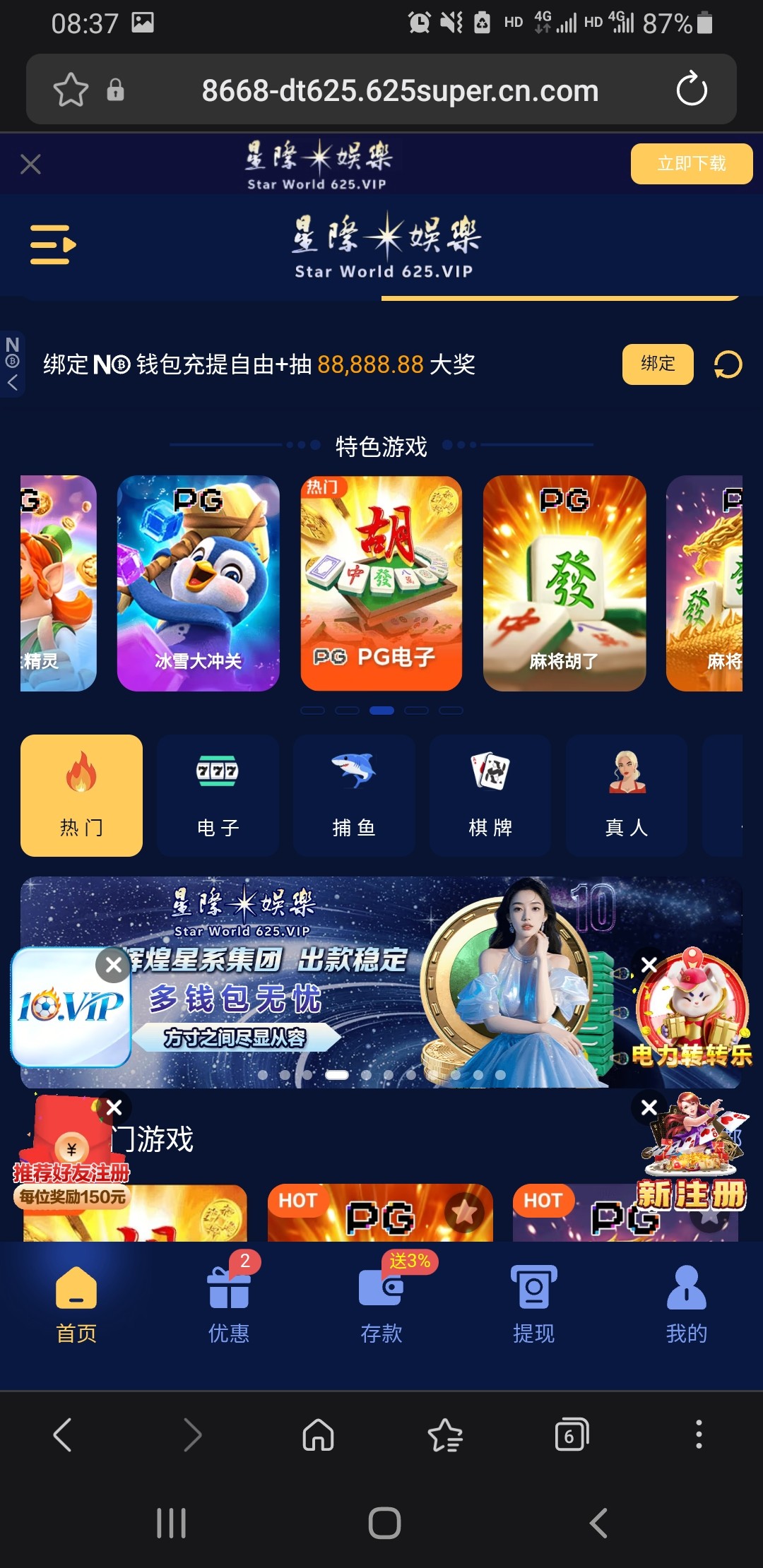
Task: Dismiss the 10.VIP floating ad
Action: [113, 965]
